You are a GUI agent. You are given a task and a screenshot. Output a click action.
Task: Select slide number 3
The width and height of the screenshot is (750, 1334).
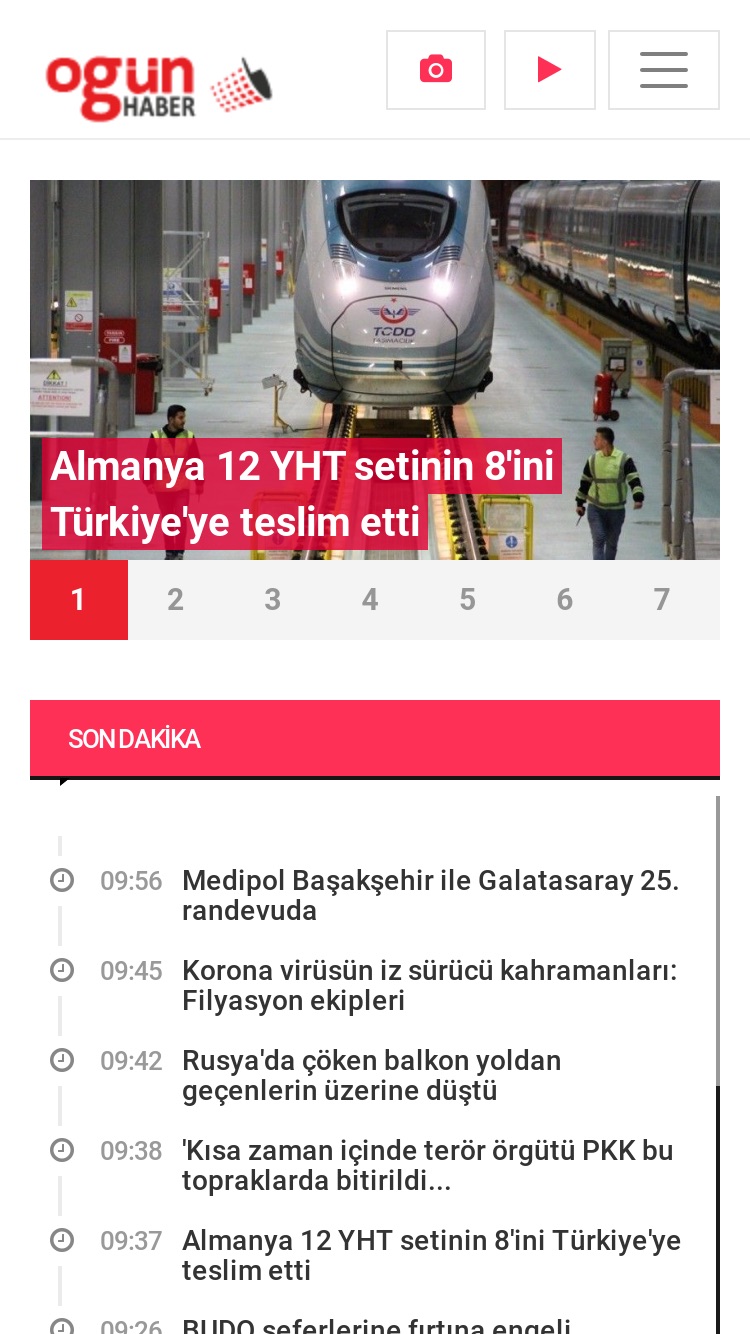coord(273,600)
